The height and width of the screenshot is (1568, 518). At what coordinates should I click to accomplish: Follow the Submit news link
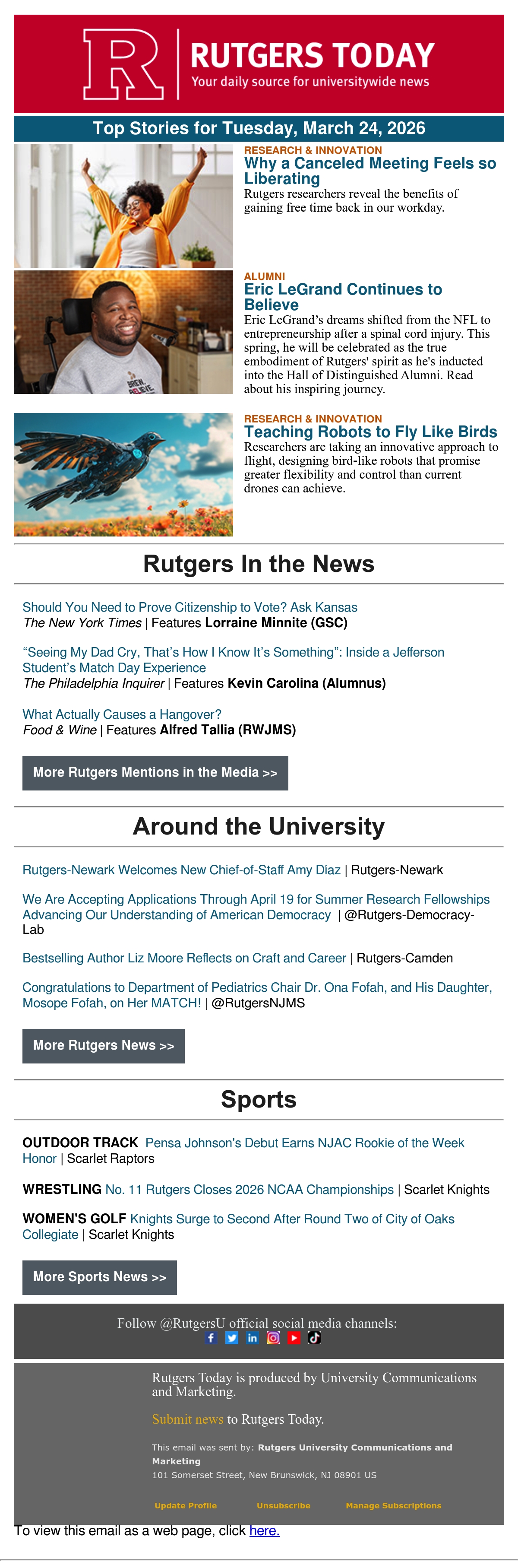[188, 1419]
